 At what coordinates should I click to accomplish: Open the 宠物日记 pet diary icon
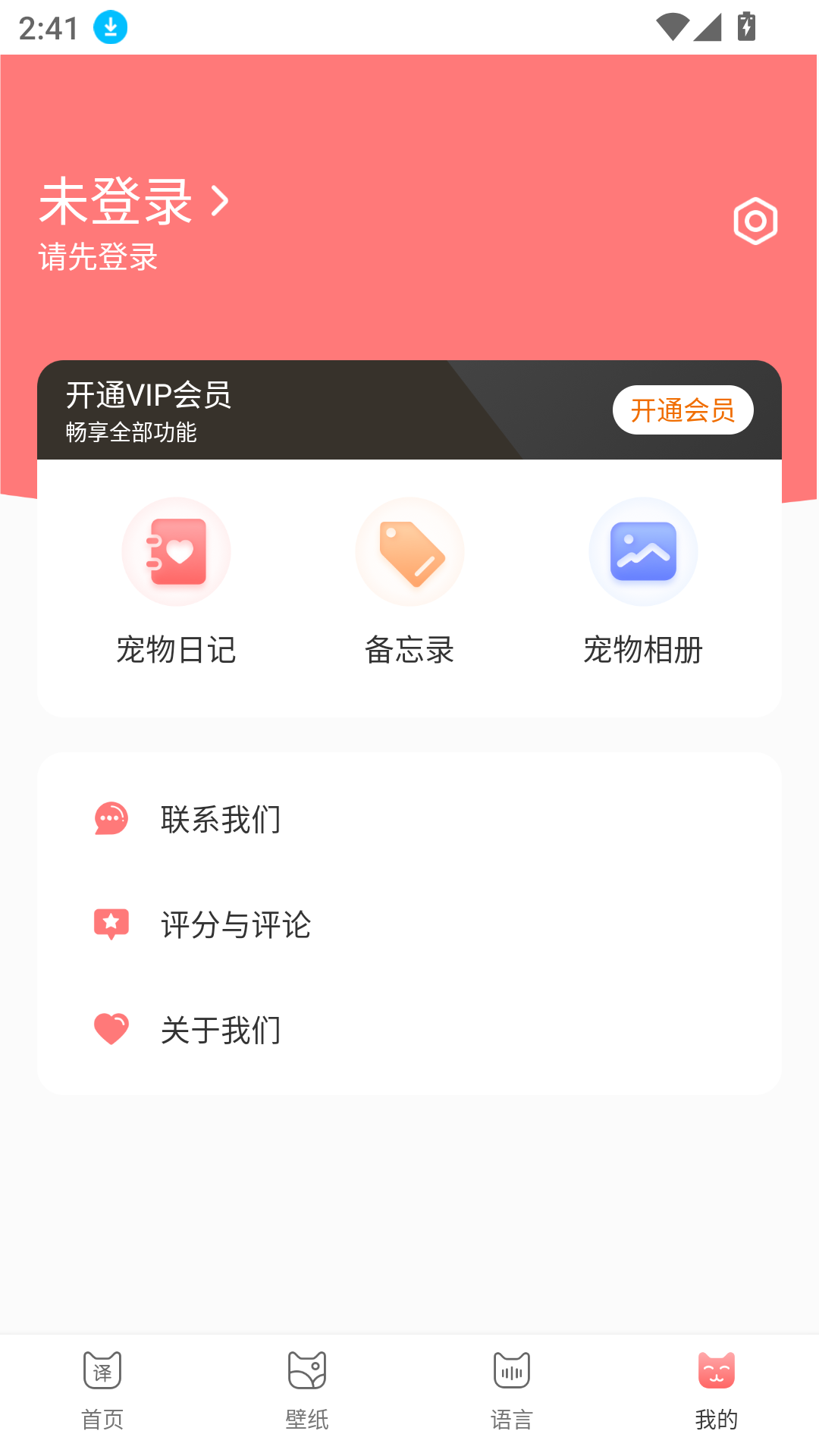click(176, 551)
